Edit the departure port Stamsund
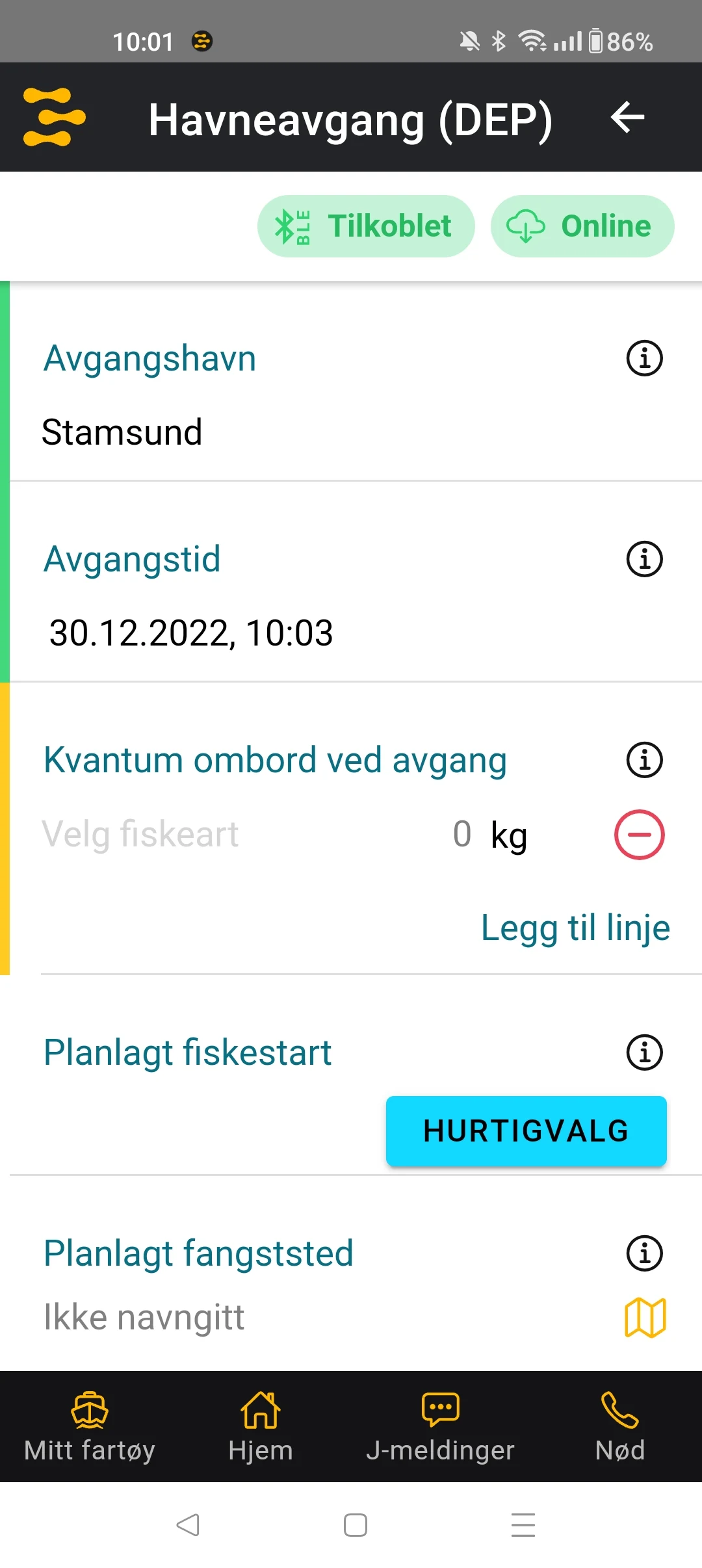The image size is (702, 1568). (x=122, y=432)
